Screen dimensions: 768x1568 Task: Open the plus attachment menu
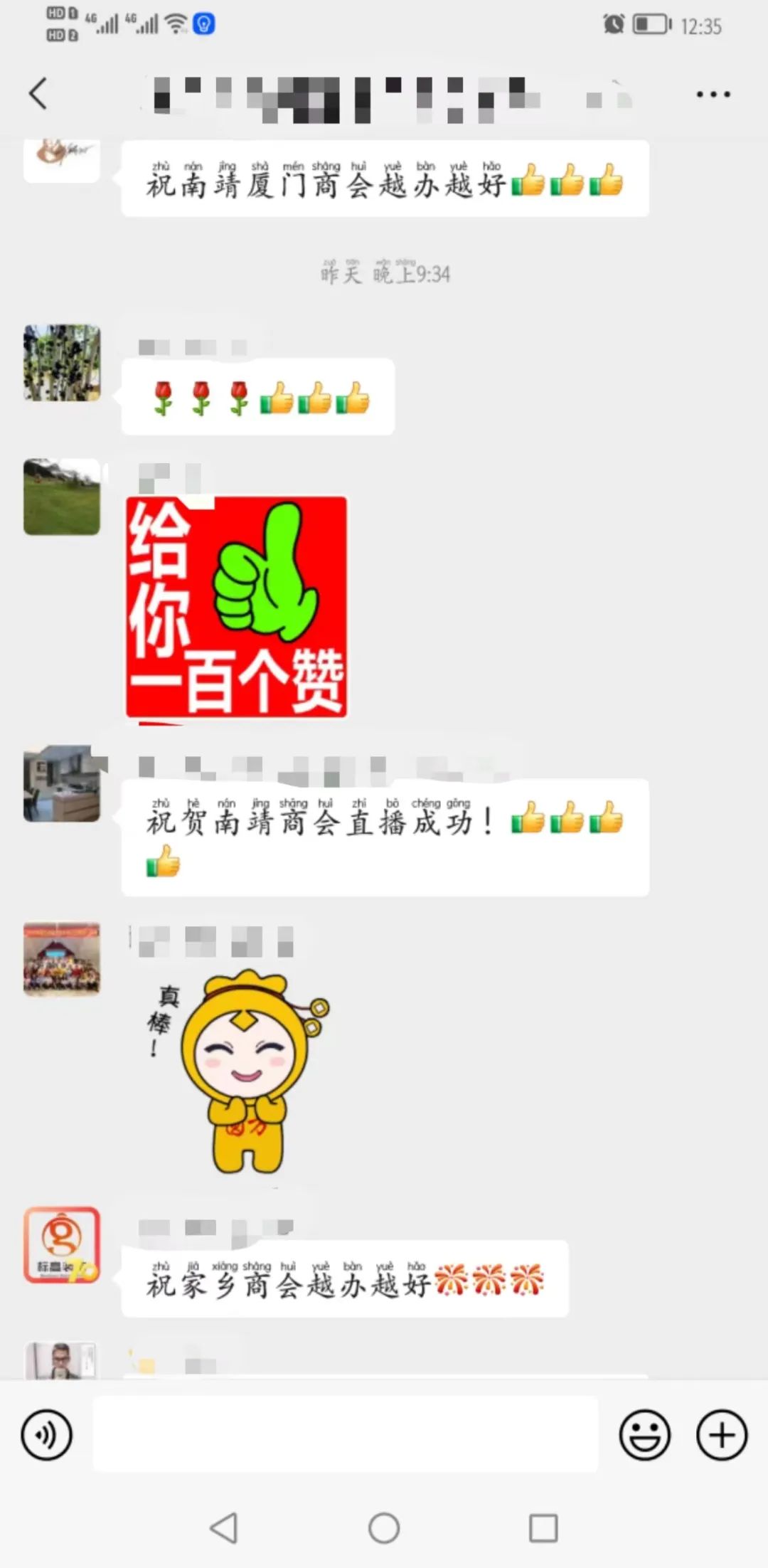[721, 1435]
